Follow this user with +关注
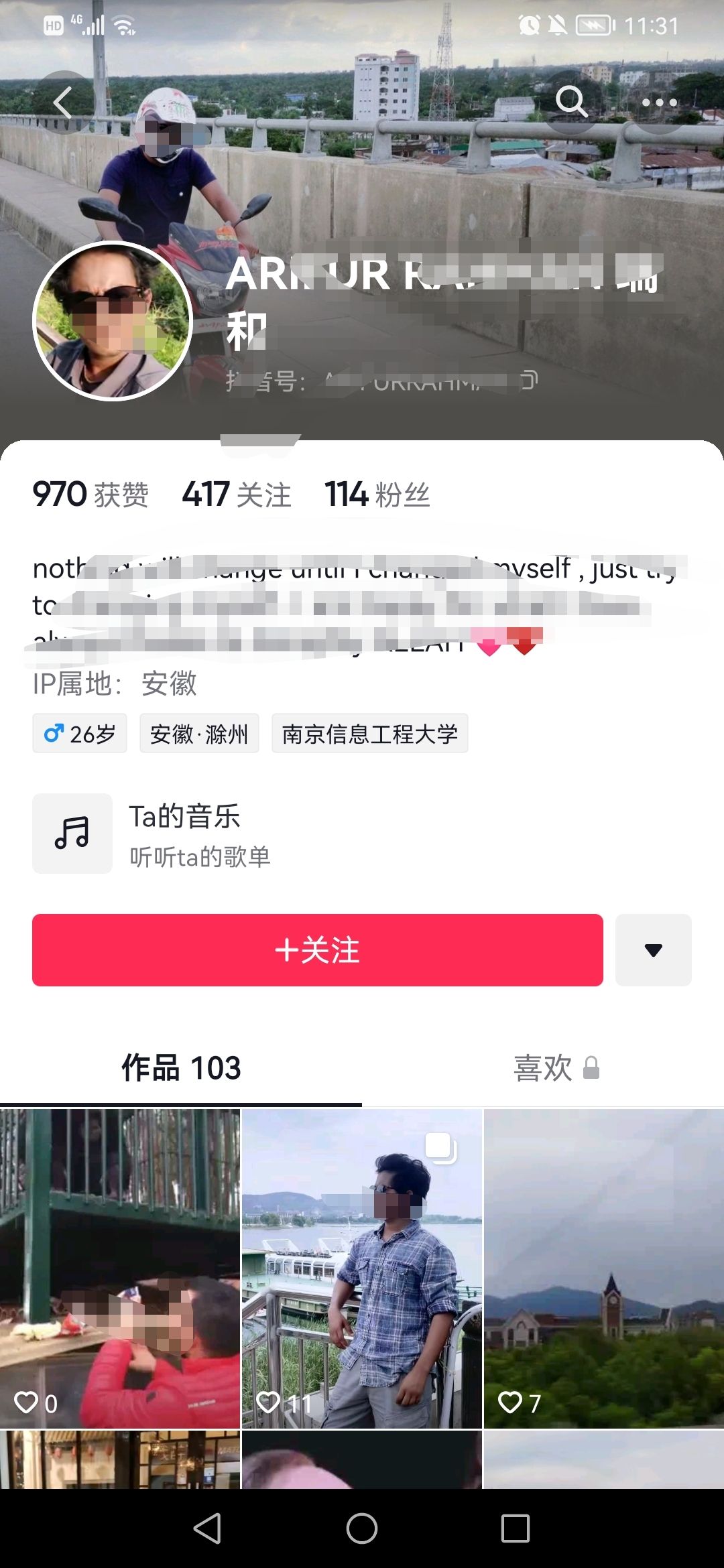 [318, 950]
